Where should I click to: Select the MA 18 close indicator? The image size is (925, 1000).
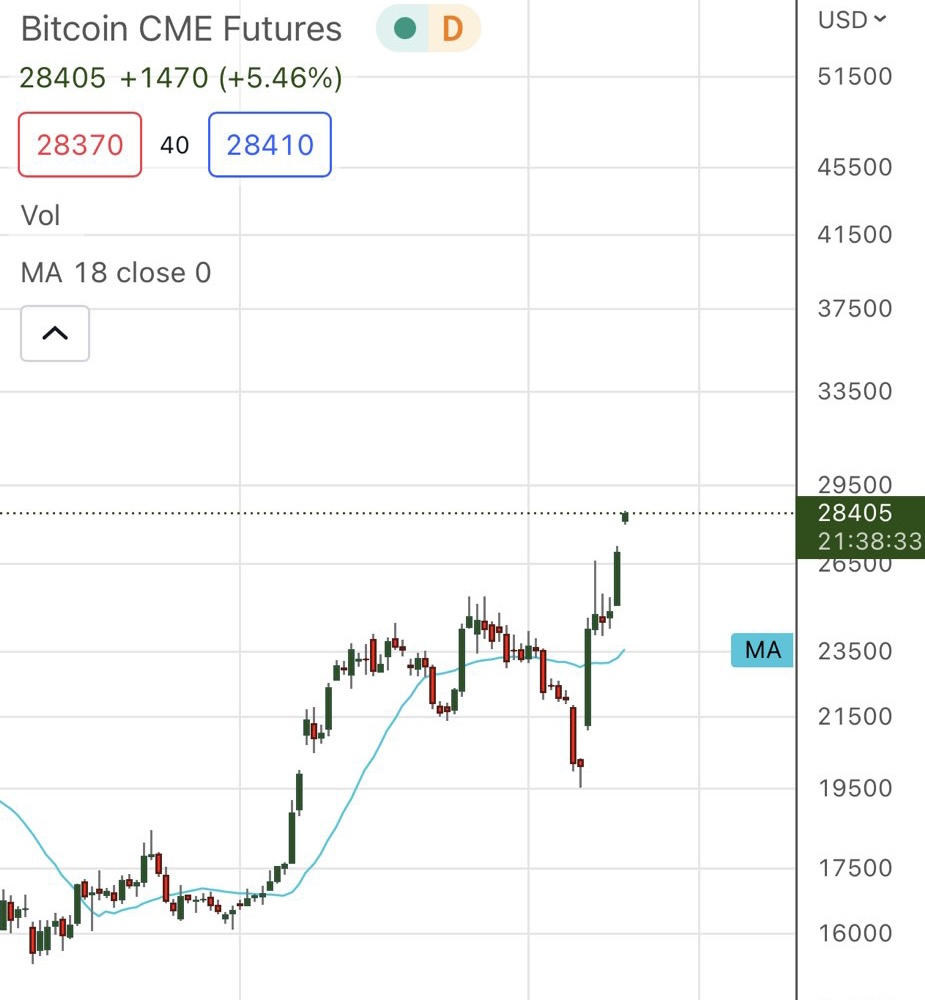(116, 273)
